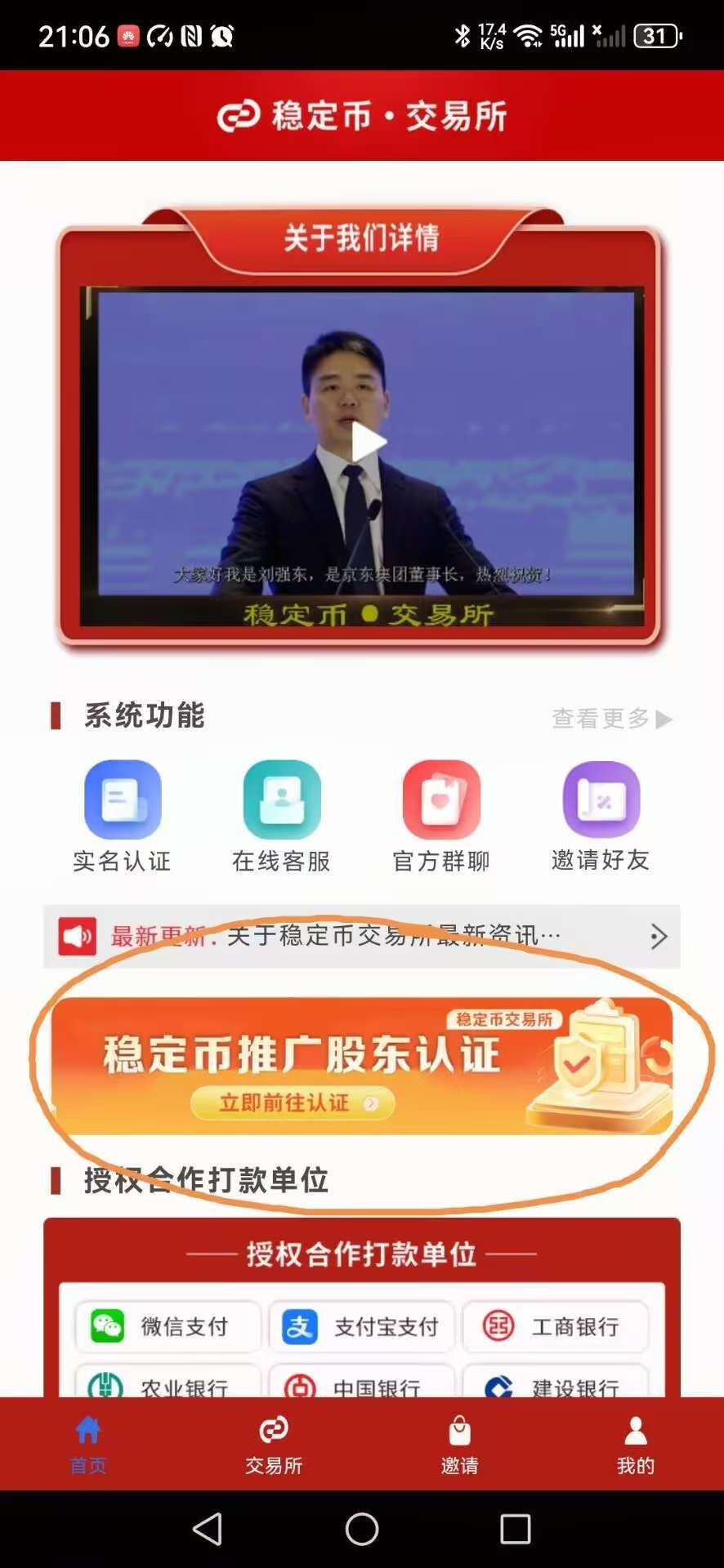Tap 邀请好友 icon
The image size is (724, 1568).
(601, 800)
